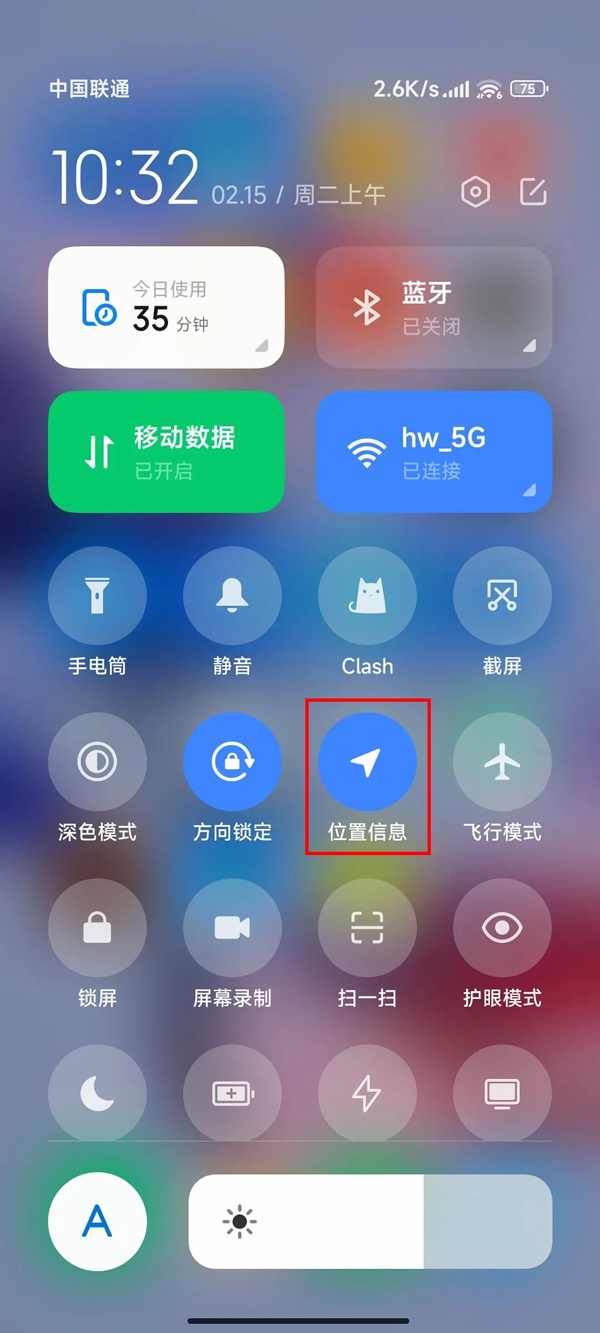
Task: Take a screenshot (截屏)
Action: [x=502, y=596]
